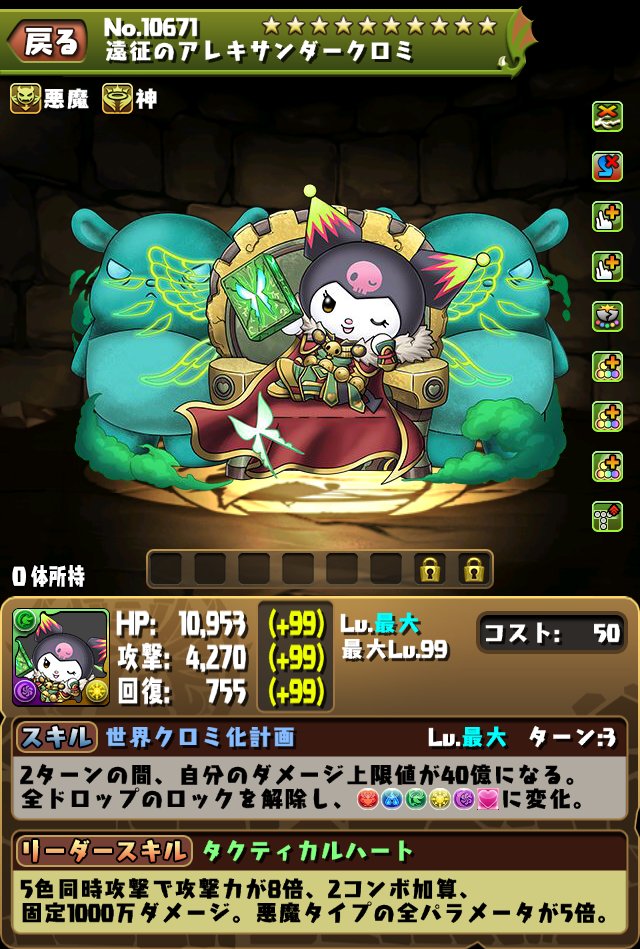Tap the T-shape attack awakening icon
Viewport: 640px width, 949px height.
(607, 516)
